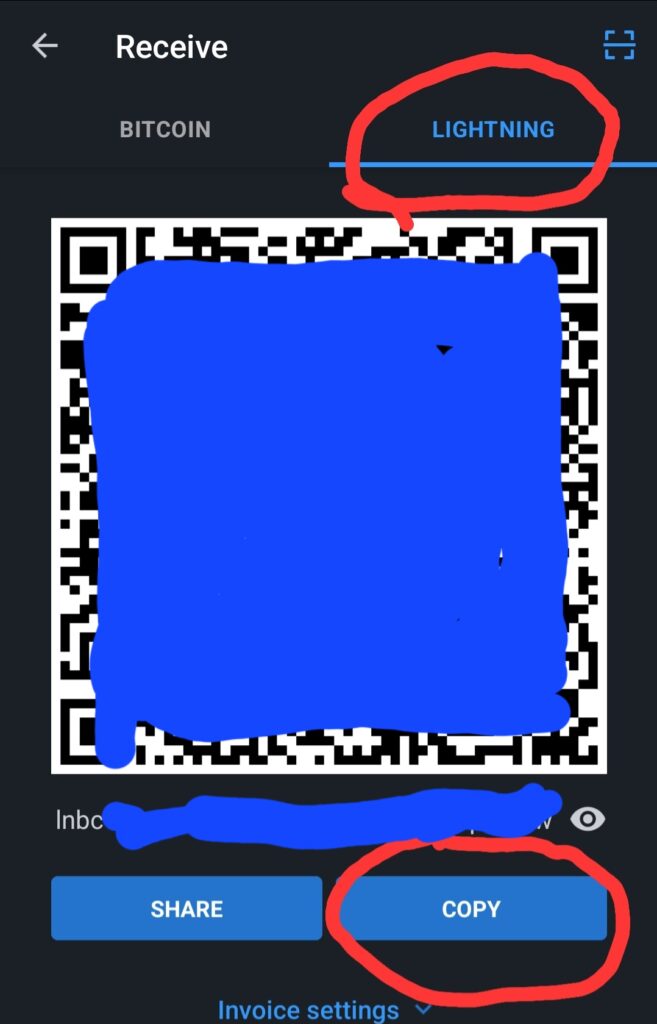Open the QR scanner icon

tap(619, 45)
